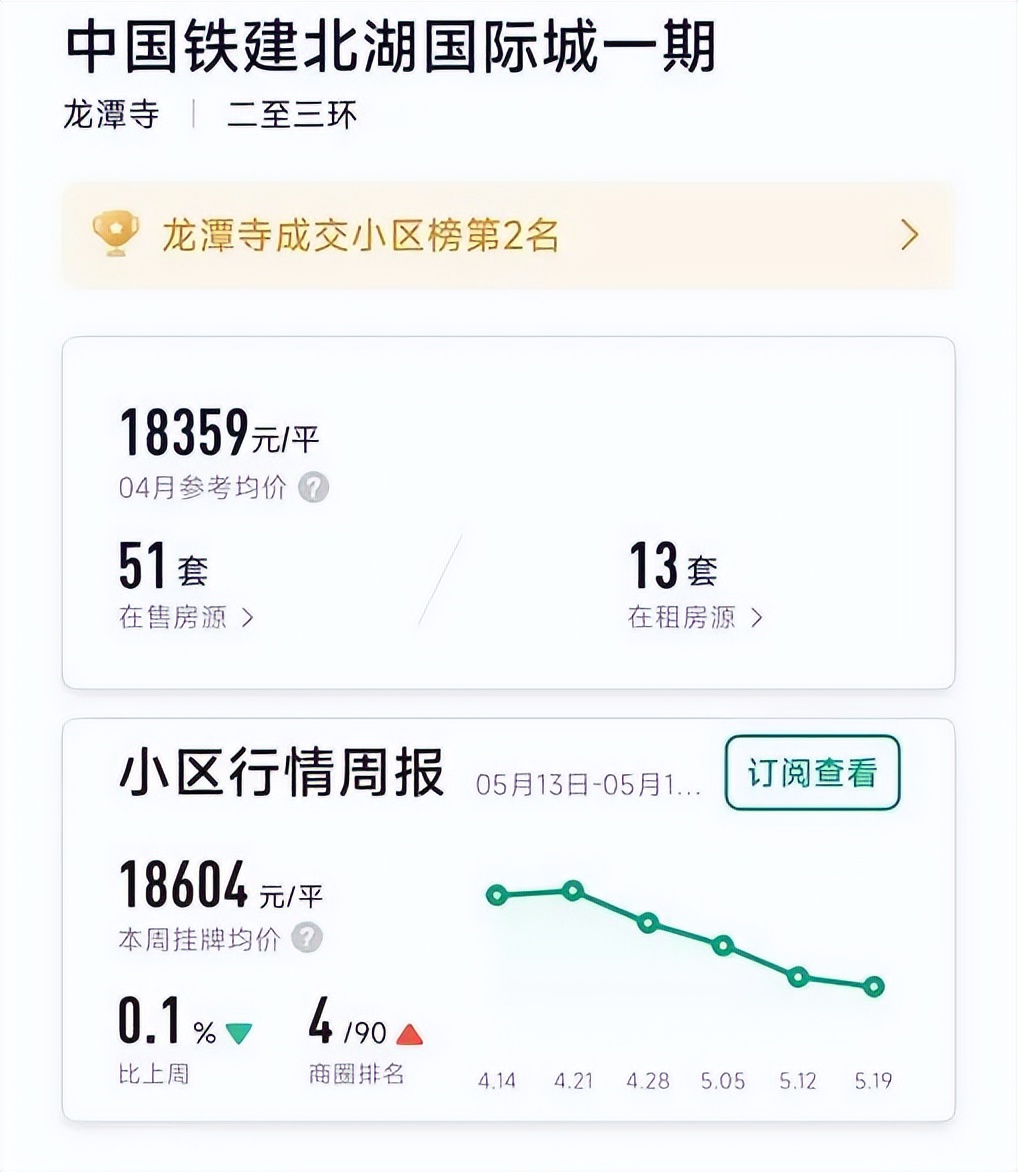The width and height of the screenshot is (1018, 1172).
Task: Open the 龙潭寺成交小区榜 ranking banner
Action: click(x=508, y=235)
